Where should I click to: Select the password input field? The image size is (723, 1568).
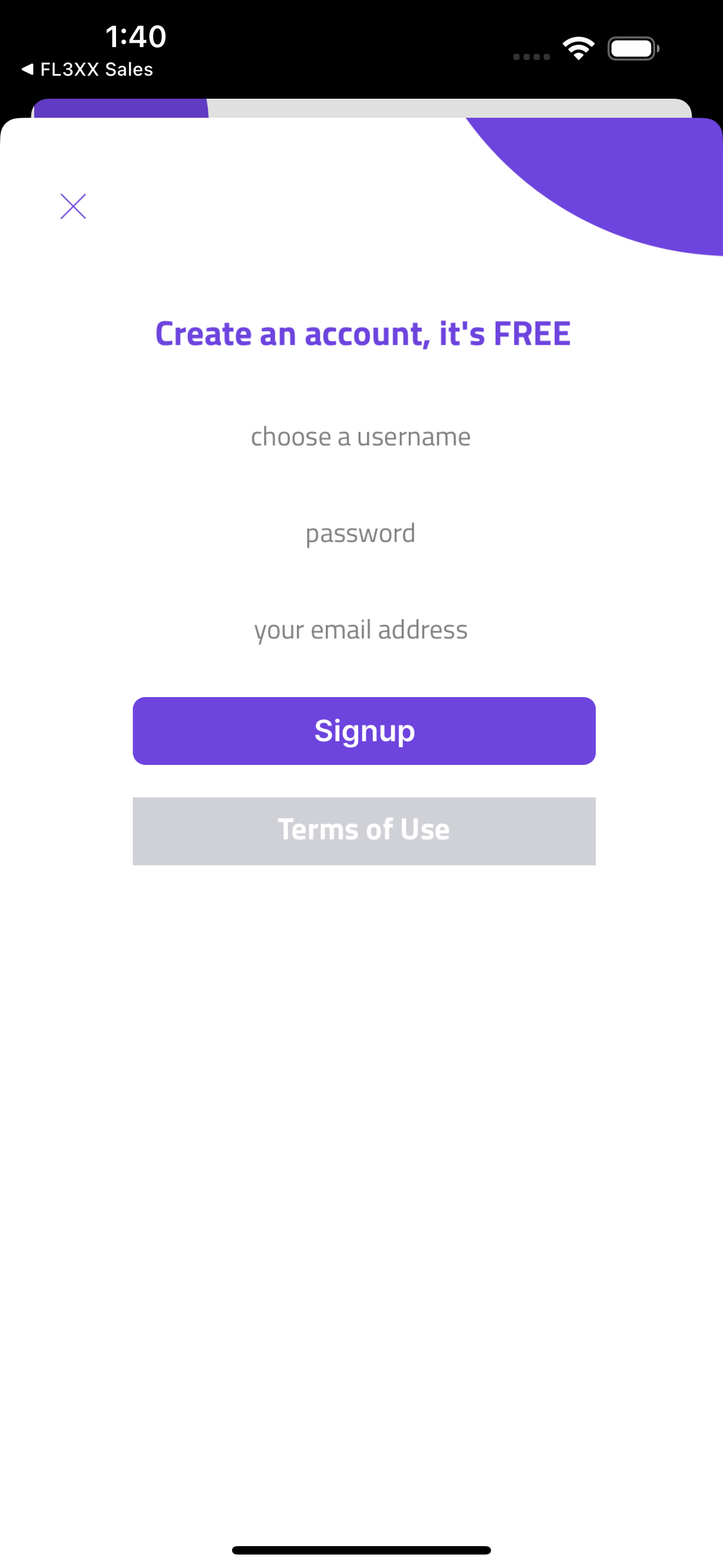361,533
